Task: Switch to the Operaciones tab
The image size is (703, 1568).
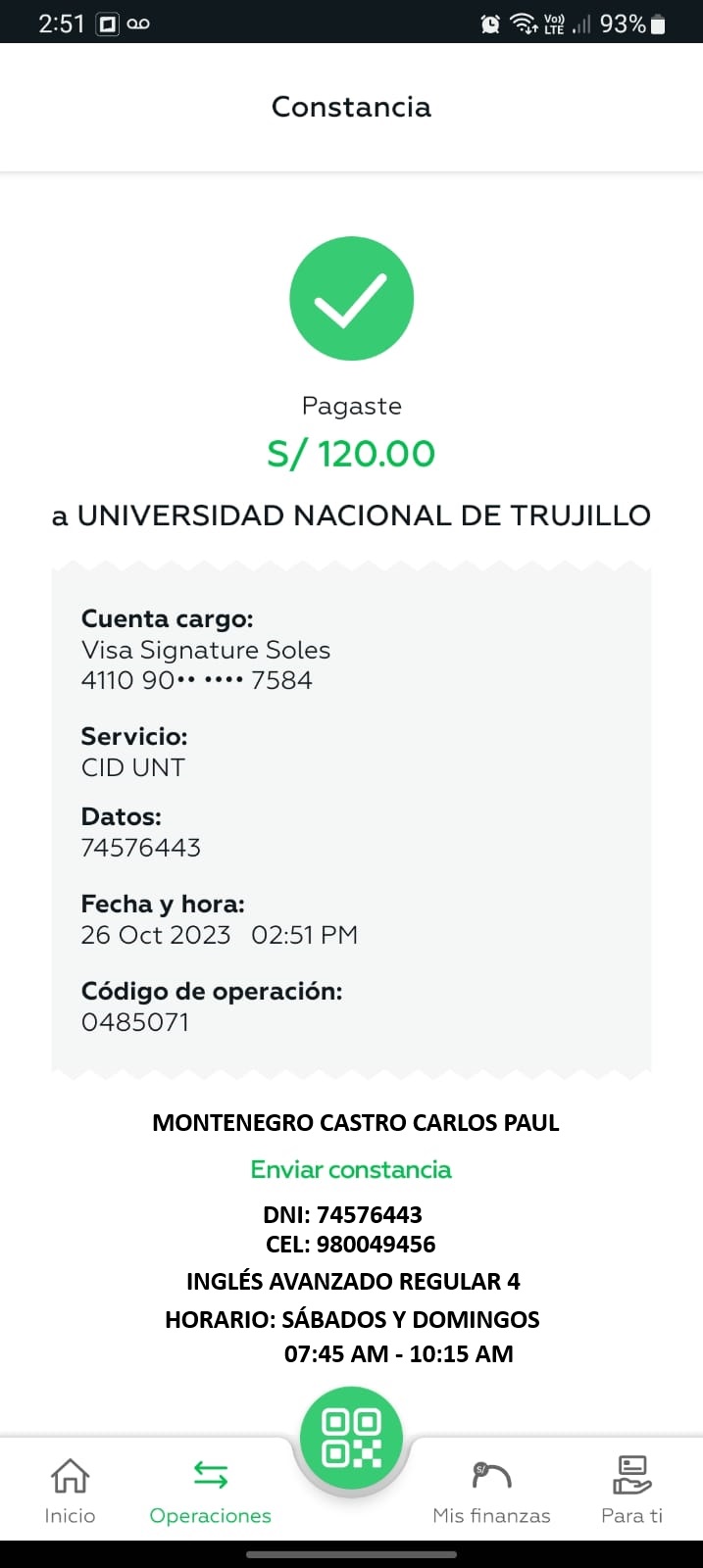Action: (x=210, y=1490)
